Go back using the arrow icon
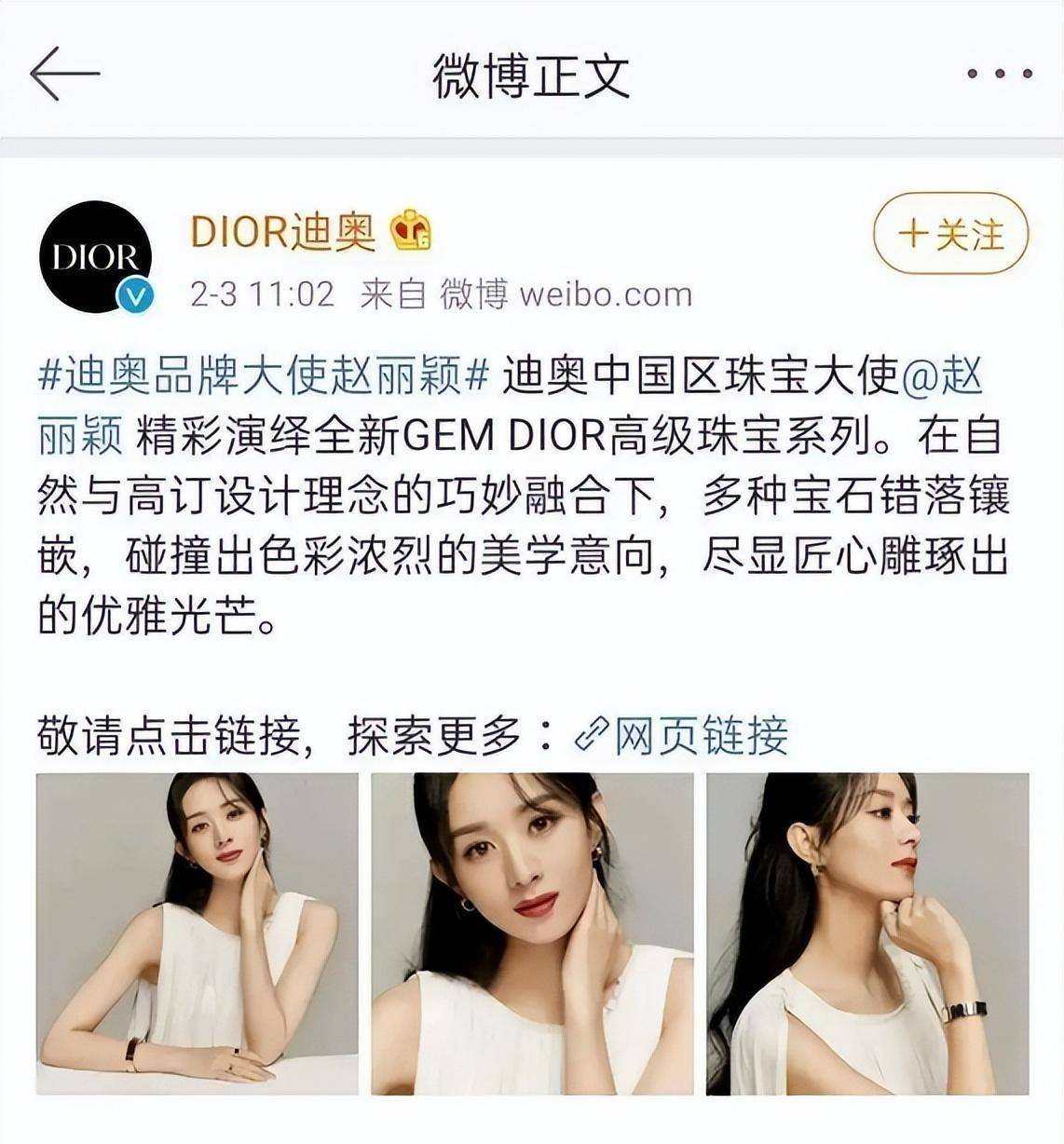Viewport: 1064px width, 1144px height. coord(63,74)
